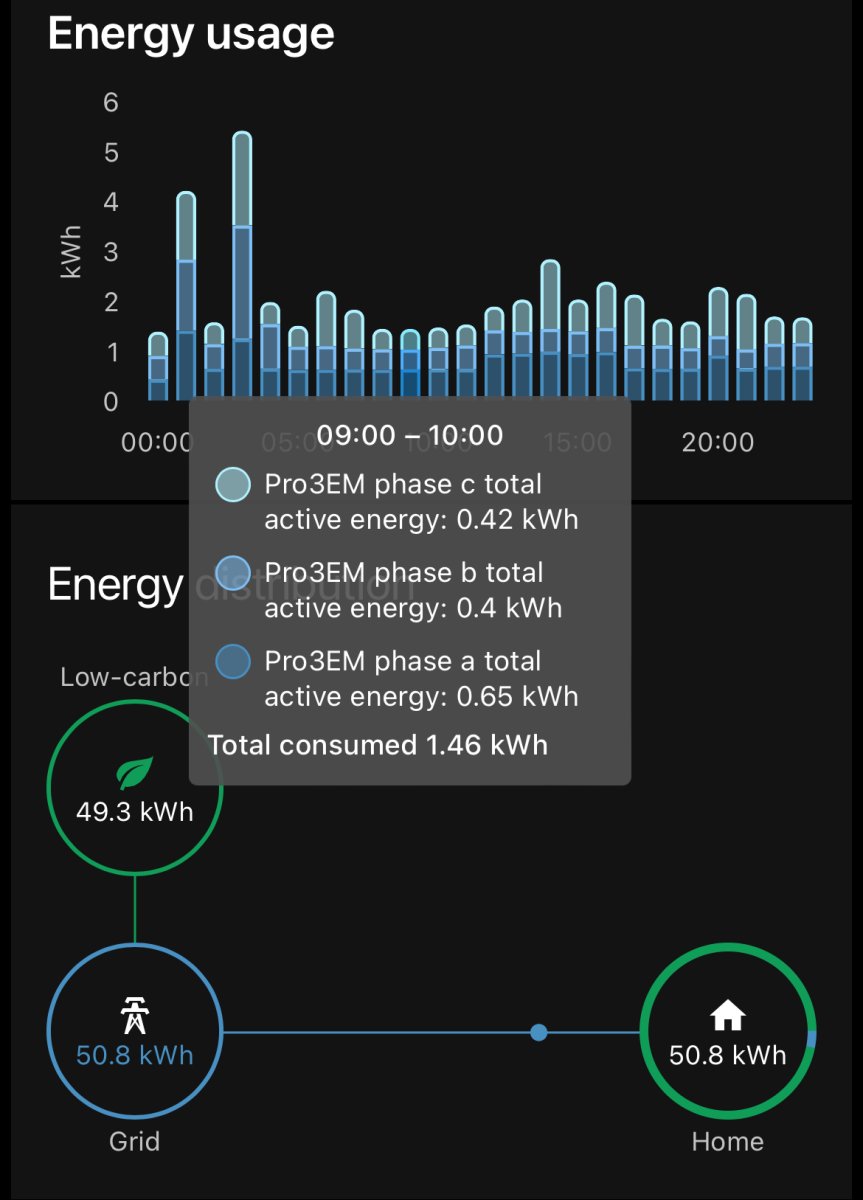Select the first bar at 00:00
This screenshot has height=1200, width=863.
(158, 370)
